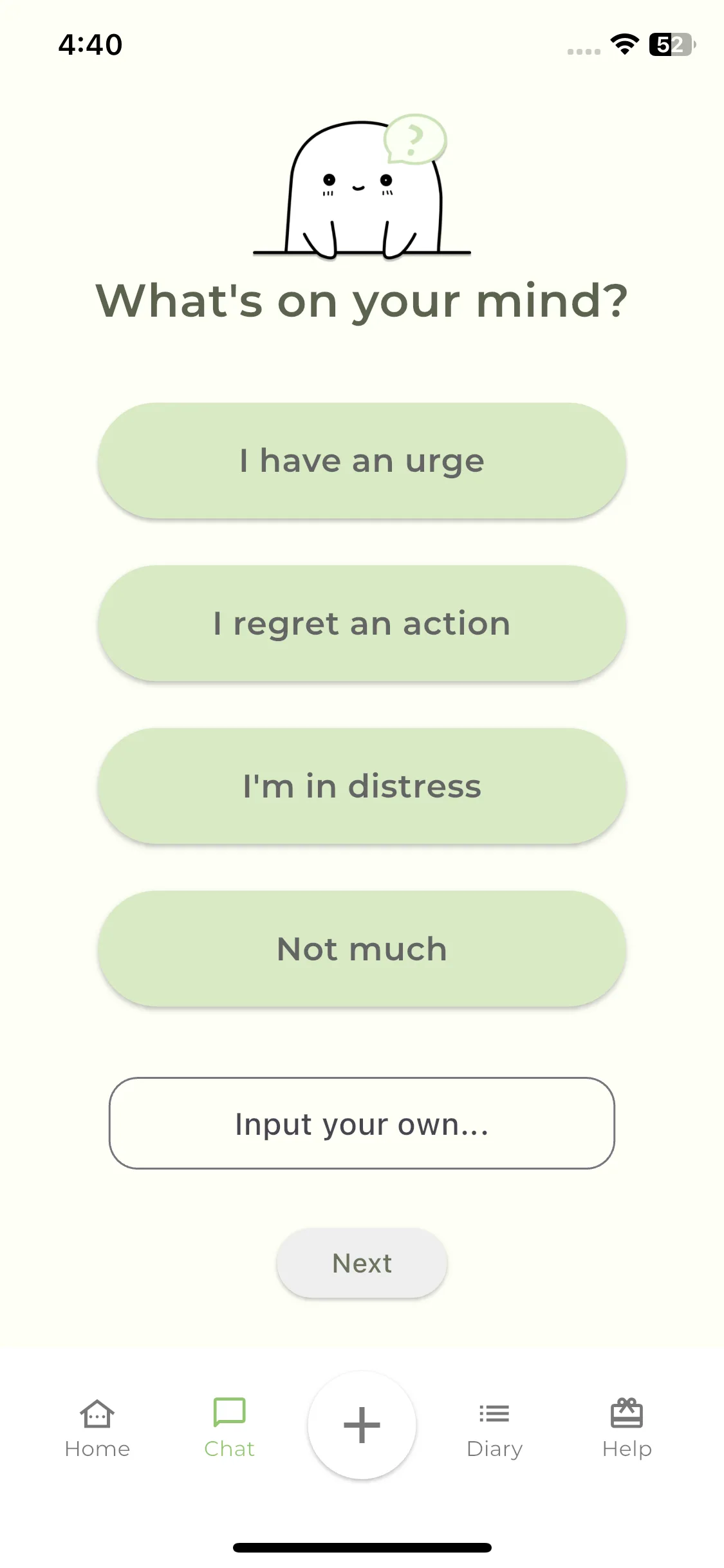The image size is (724, 1568).
Task: Switch to the Help tab
Action: (627, 1428)
